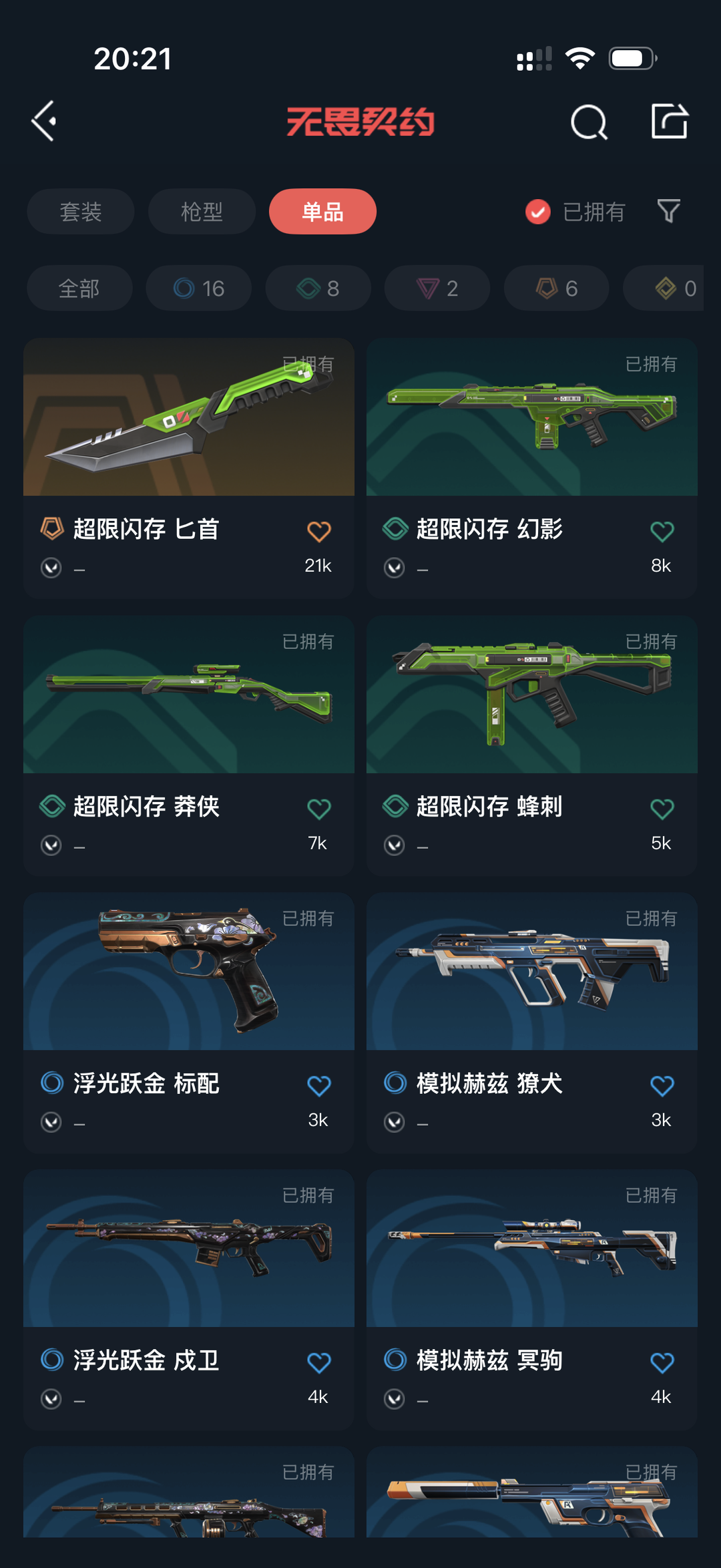
Task: Switch to the 套装 tab
Action: pos(81,212)
